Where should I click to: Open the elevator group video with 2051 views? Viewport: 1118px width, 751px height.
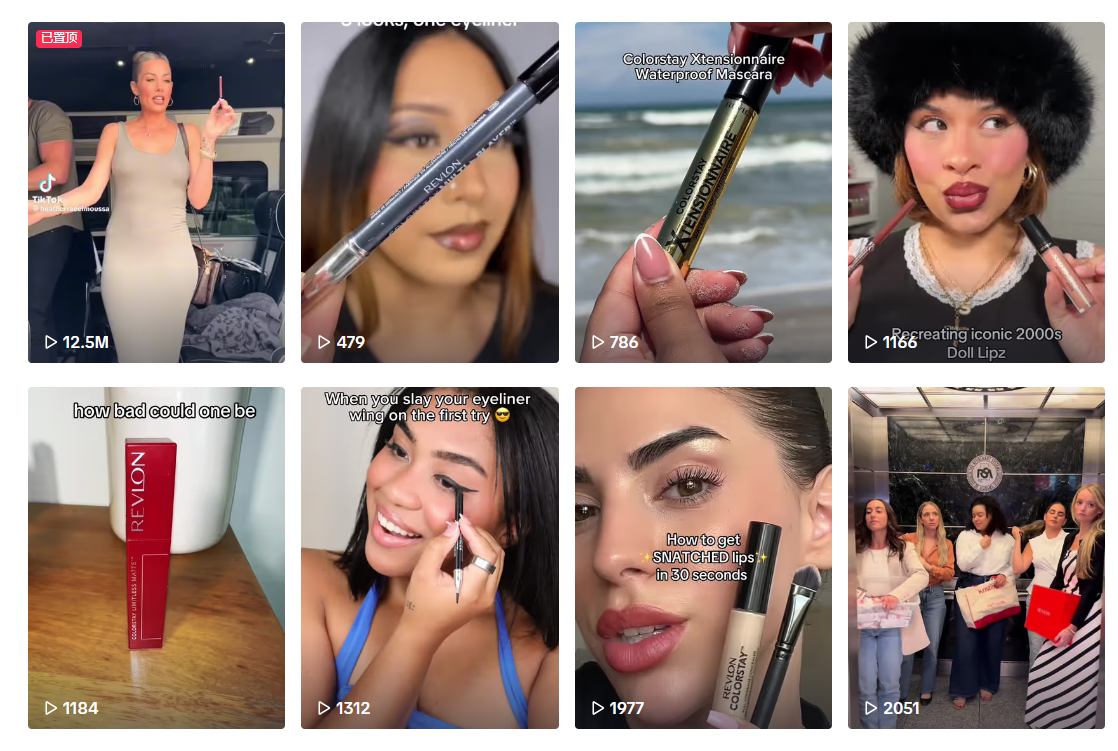point(976,558)
